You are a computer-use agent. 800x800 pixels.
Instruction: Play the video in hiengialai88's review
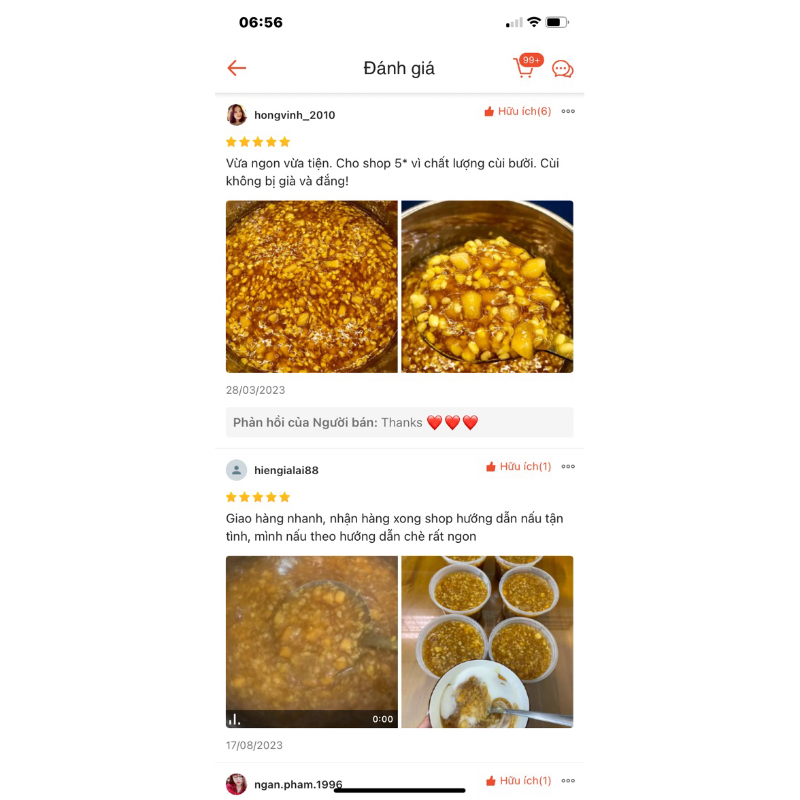(x=312, y=642)
